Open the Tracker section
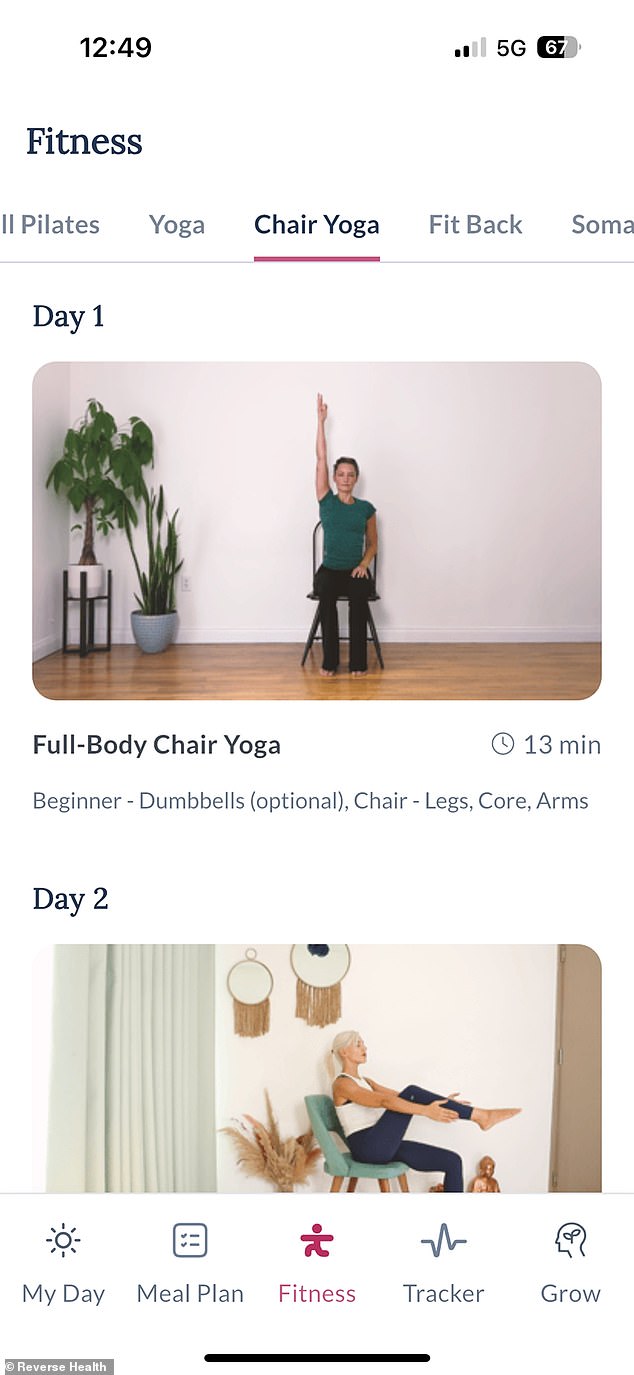Screen dimensions: 634x1375 (443, 1264)
